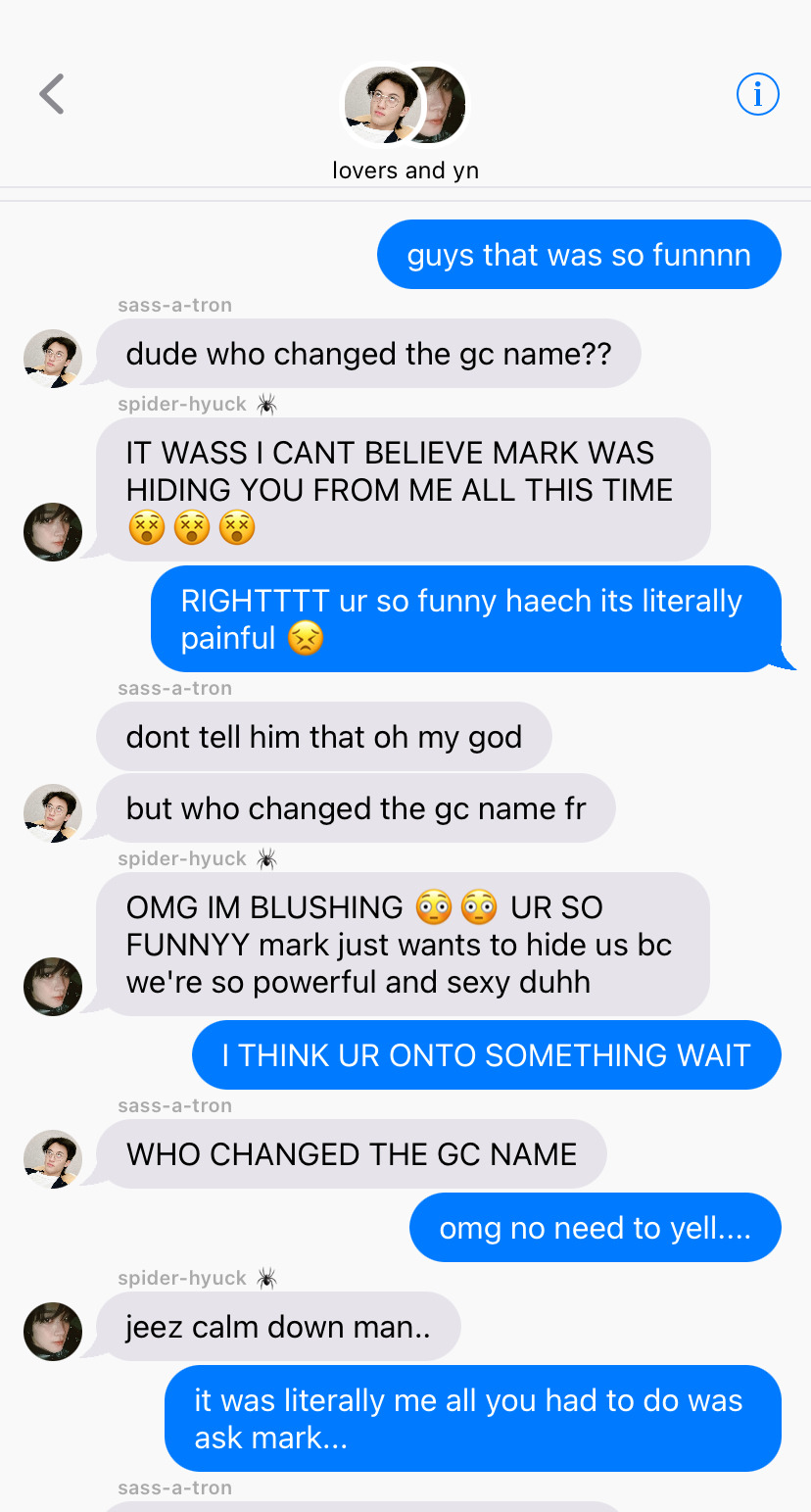Open the lovers and yn group header

pos(405,122)
